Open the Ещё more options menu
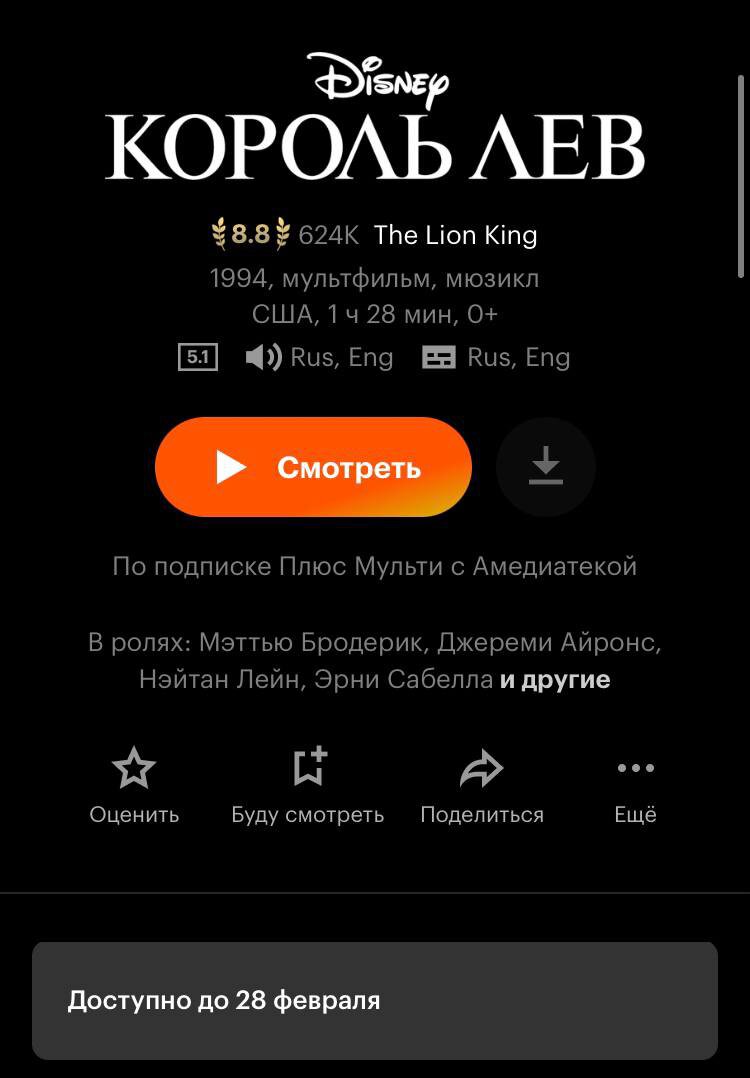 (635, 786)
